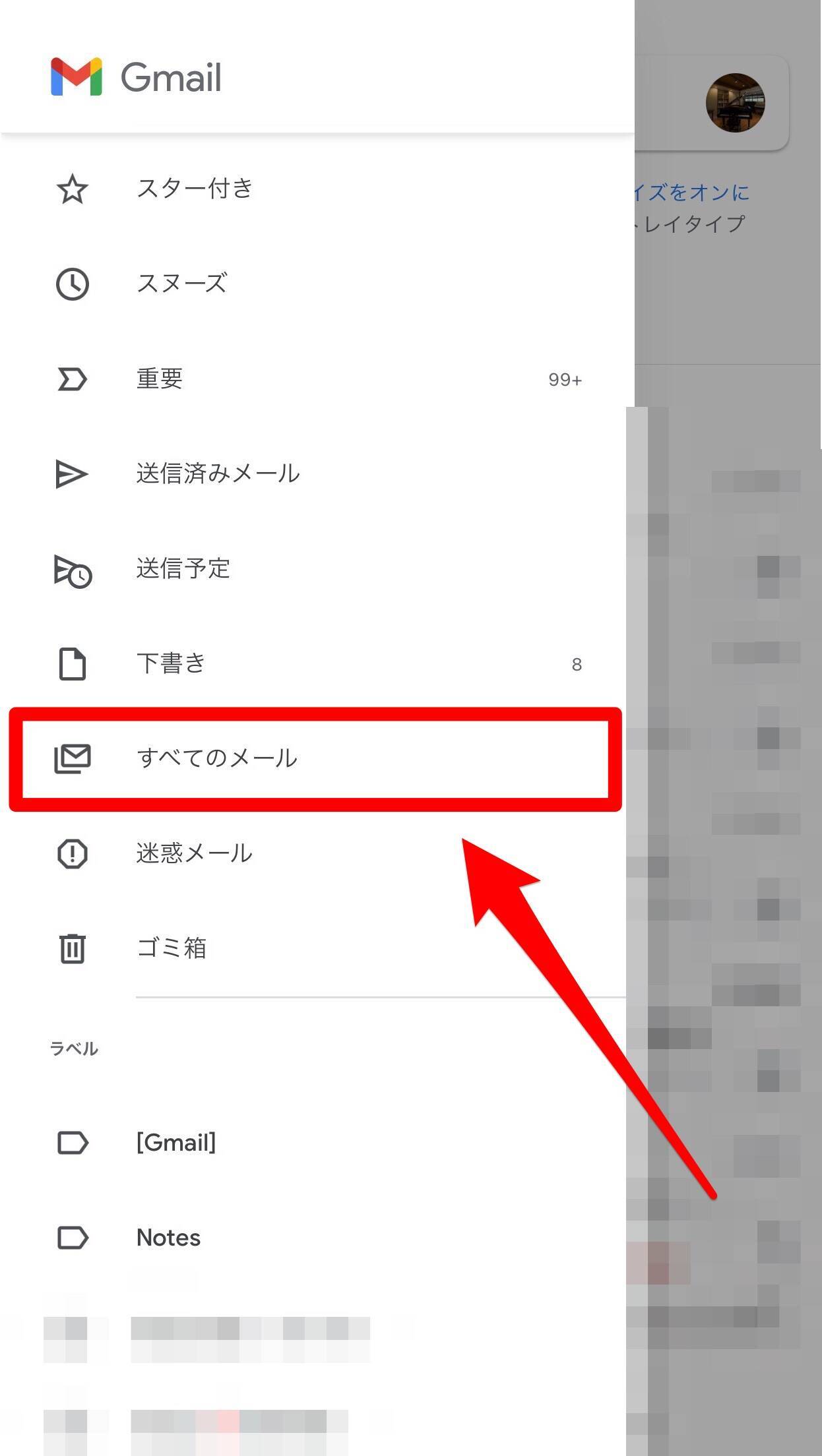Open the Notes label
The width and height of the screenshot is (822, 1456).
click(x=168, y=1238)
